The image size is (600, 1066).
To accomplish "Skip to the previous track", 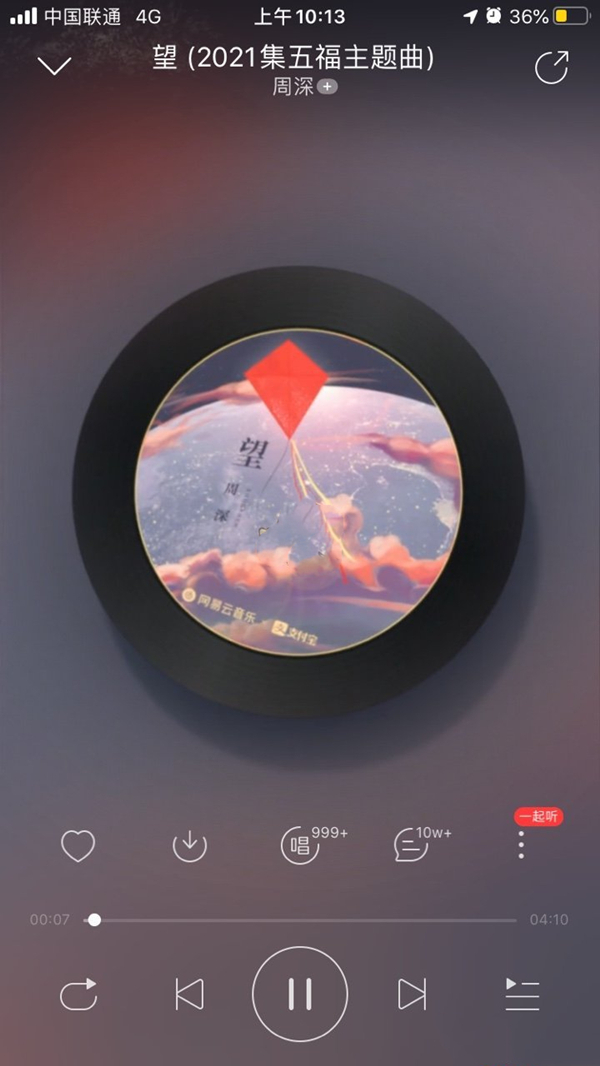I will [189, 995].
